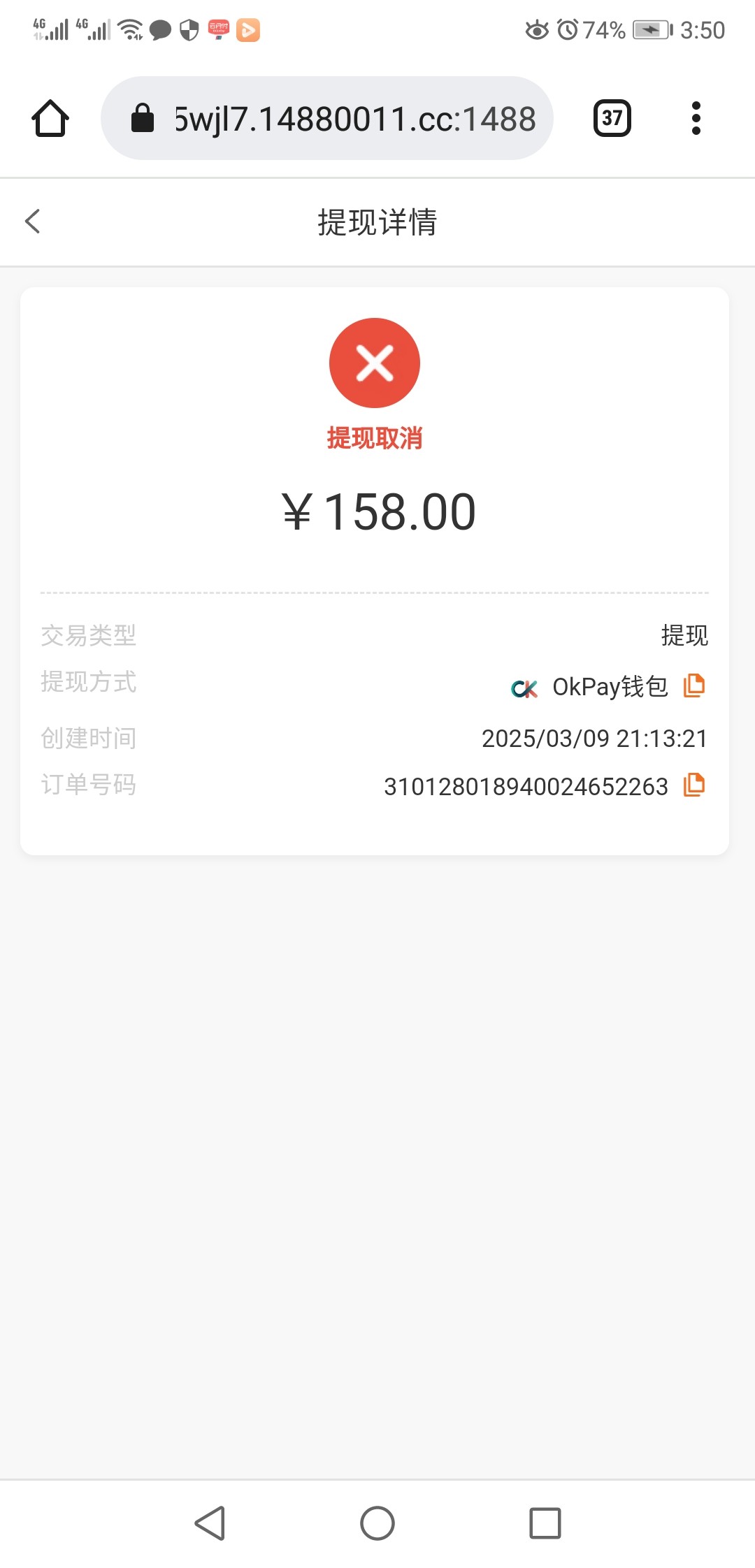Go back using the left chevron arrow
755x1568 pixels.
33,222
